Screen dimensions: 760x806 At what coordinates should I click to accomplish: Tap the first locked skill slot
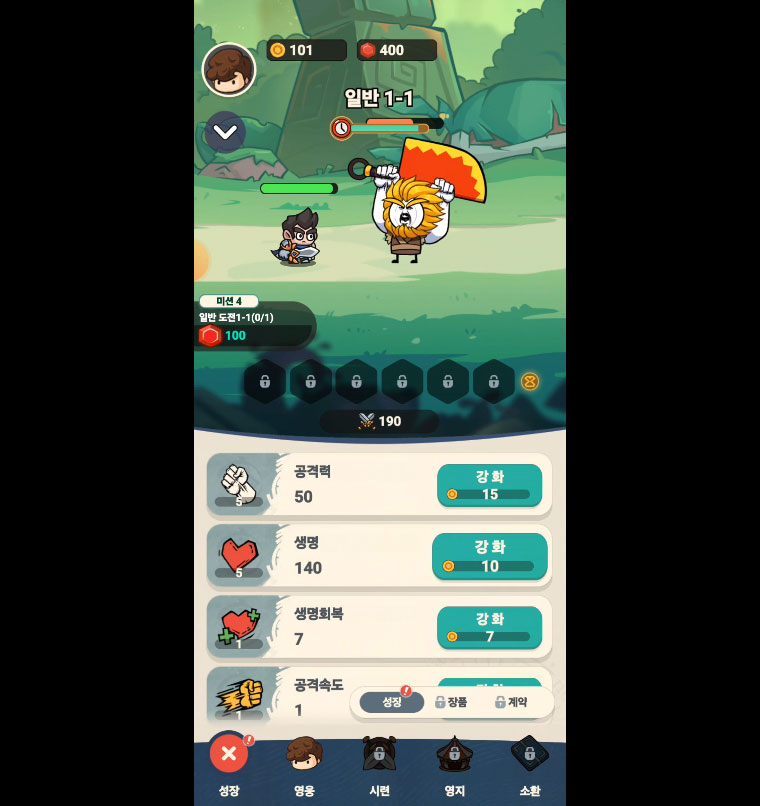click(264, 381)
